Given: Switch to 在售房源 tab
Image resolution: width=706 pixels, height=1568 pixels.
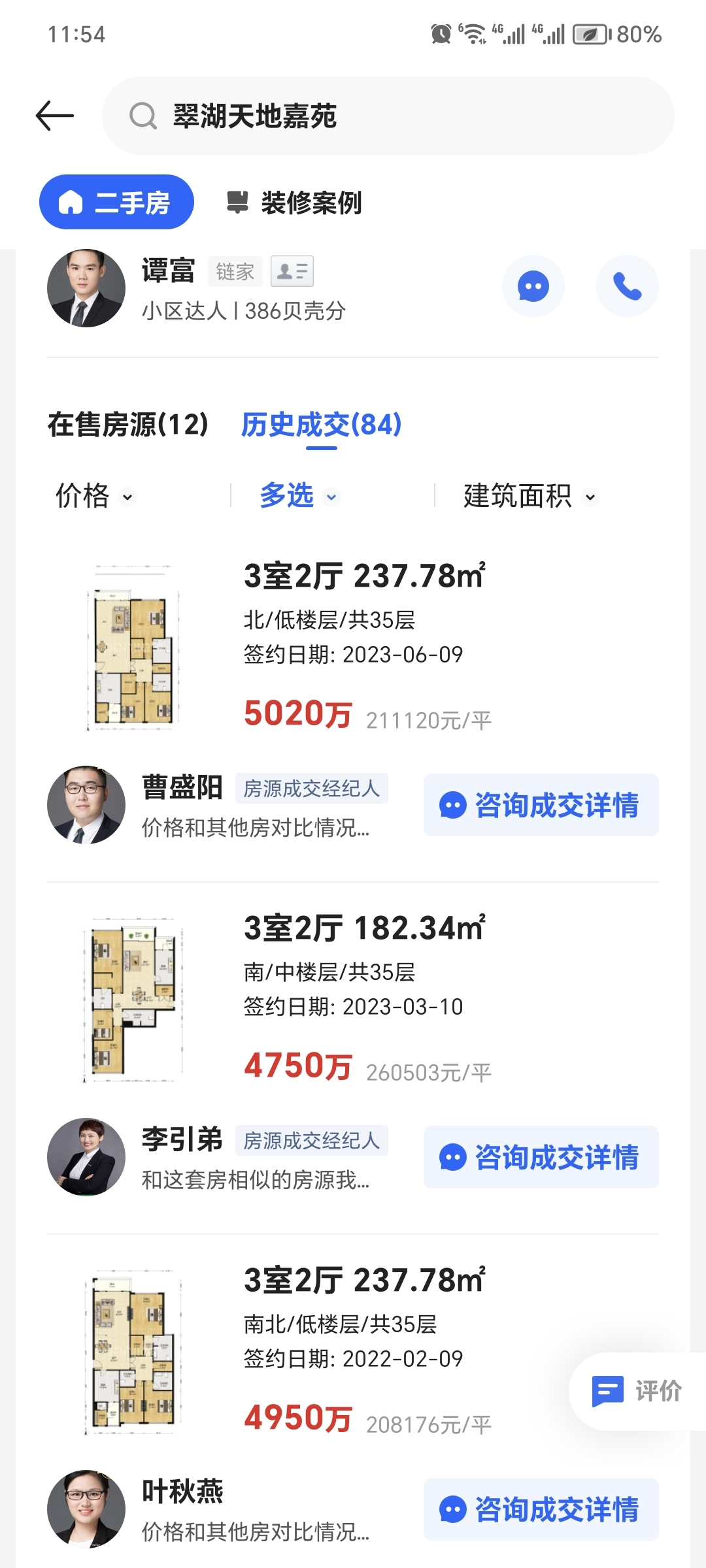Looking at the screenshot, I should [x=128, y=425].
